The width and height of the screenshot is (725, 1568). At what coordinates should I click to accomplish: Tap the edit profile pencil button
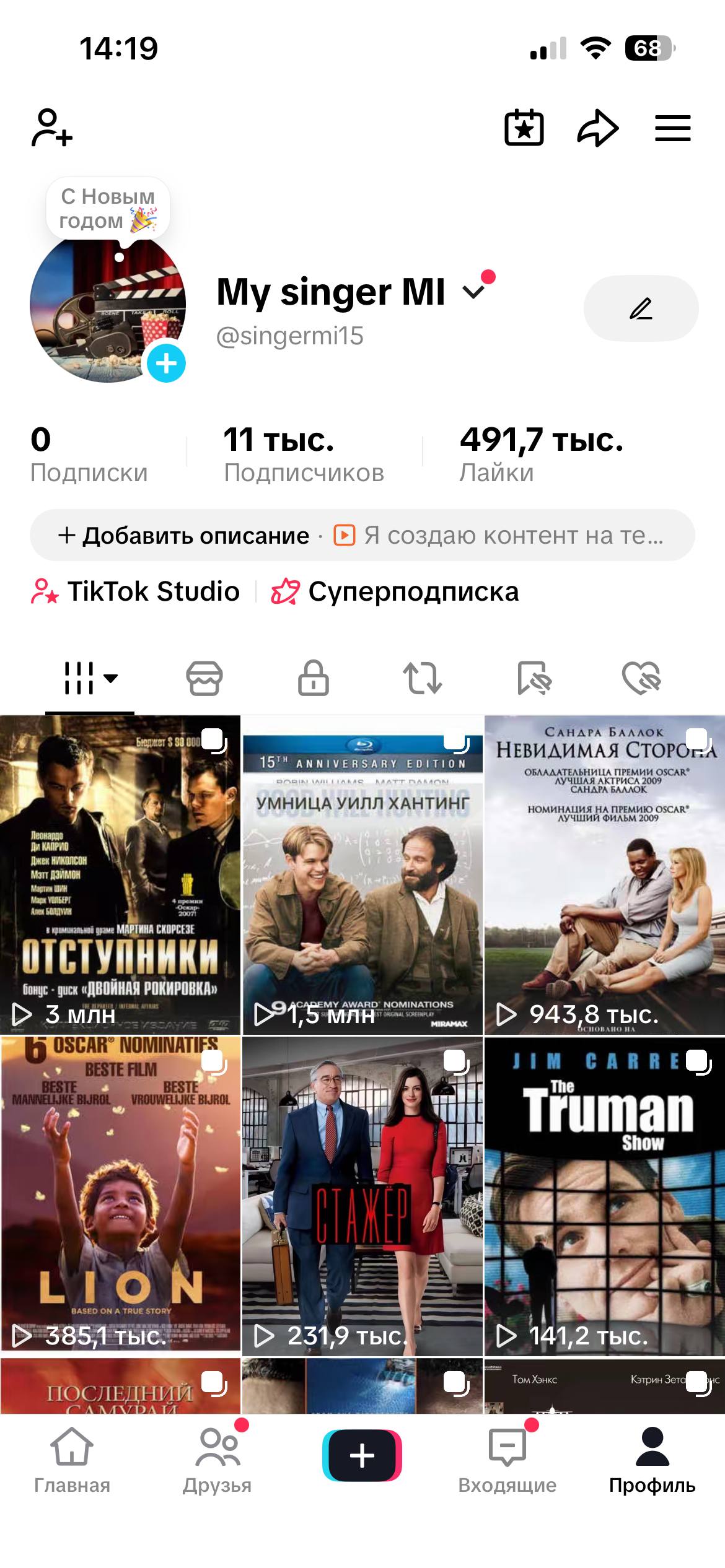(x=641, y=308)
